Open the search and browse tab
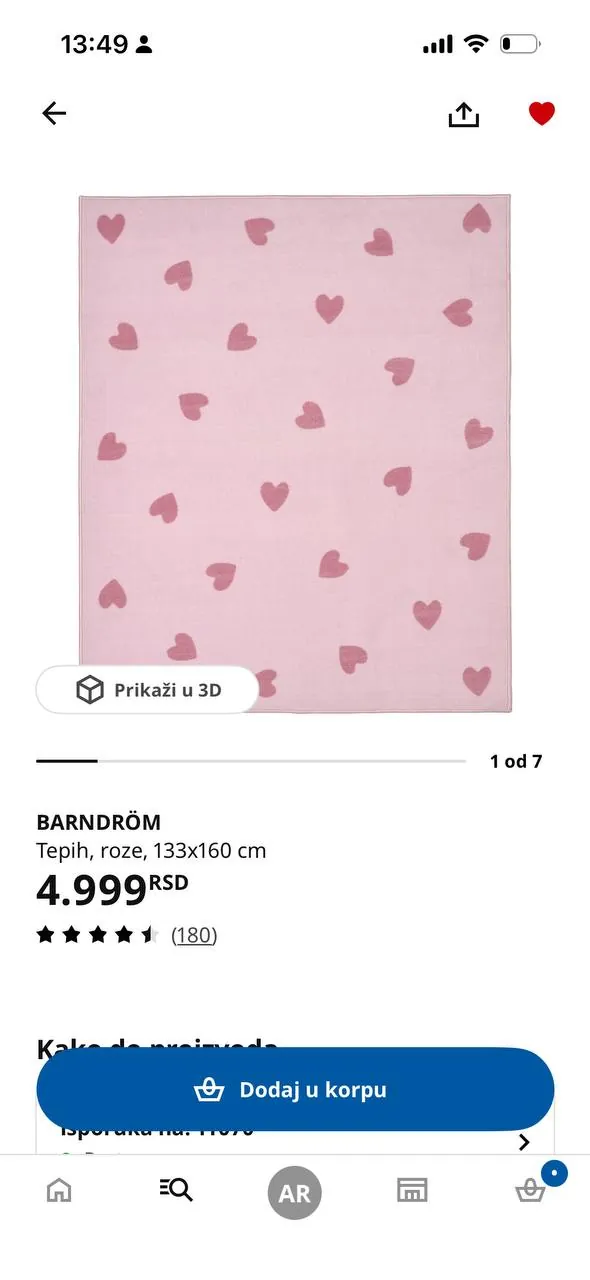The image size is (590, 1280). pyautogui.click(x=176, y=1189)
